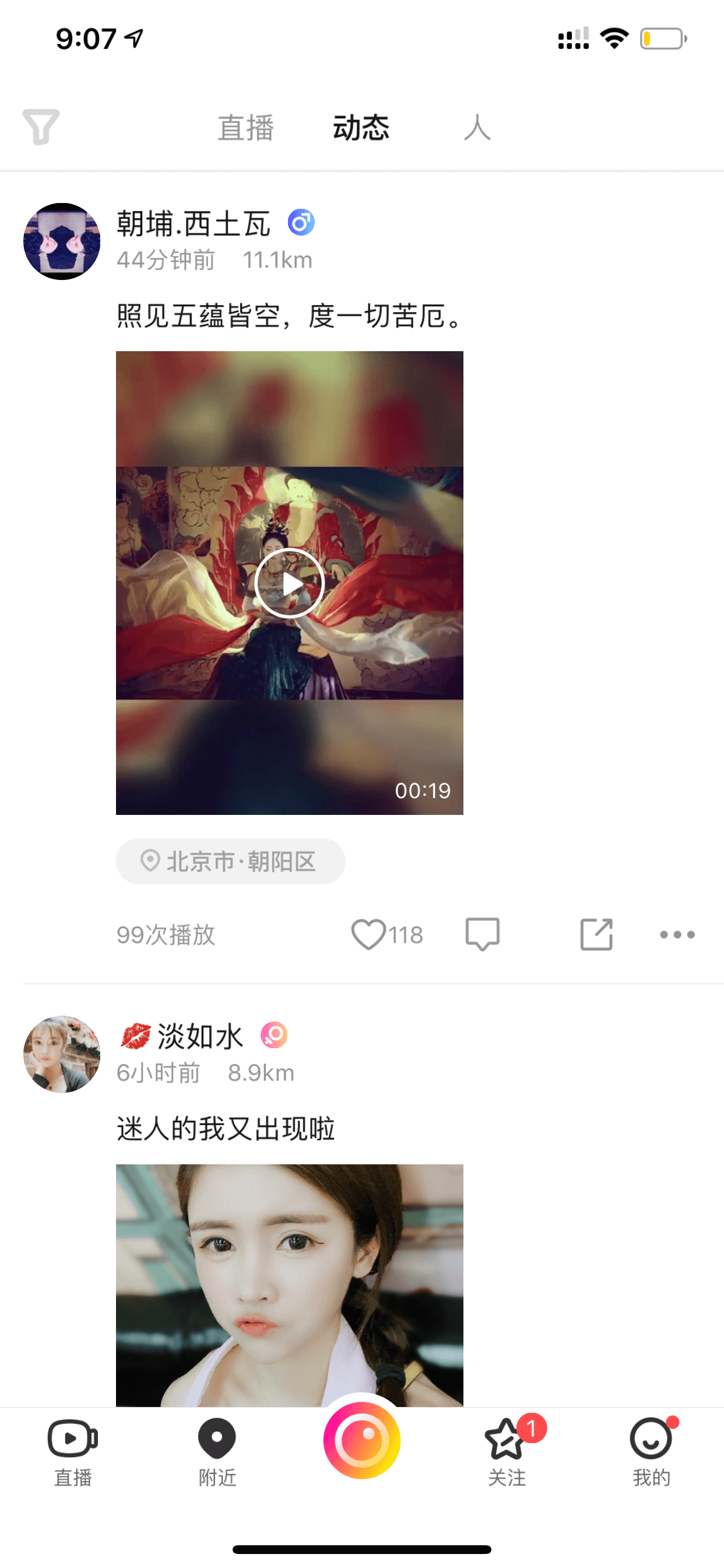Go to the 直播 bottom tab
Viewport: 724px width, 1568px height.
point(72,1452)
